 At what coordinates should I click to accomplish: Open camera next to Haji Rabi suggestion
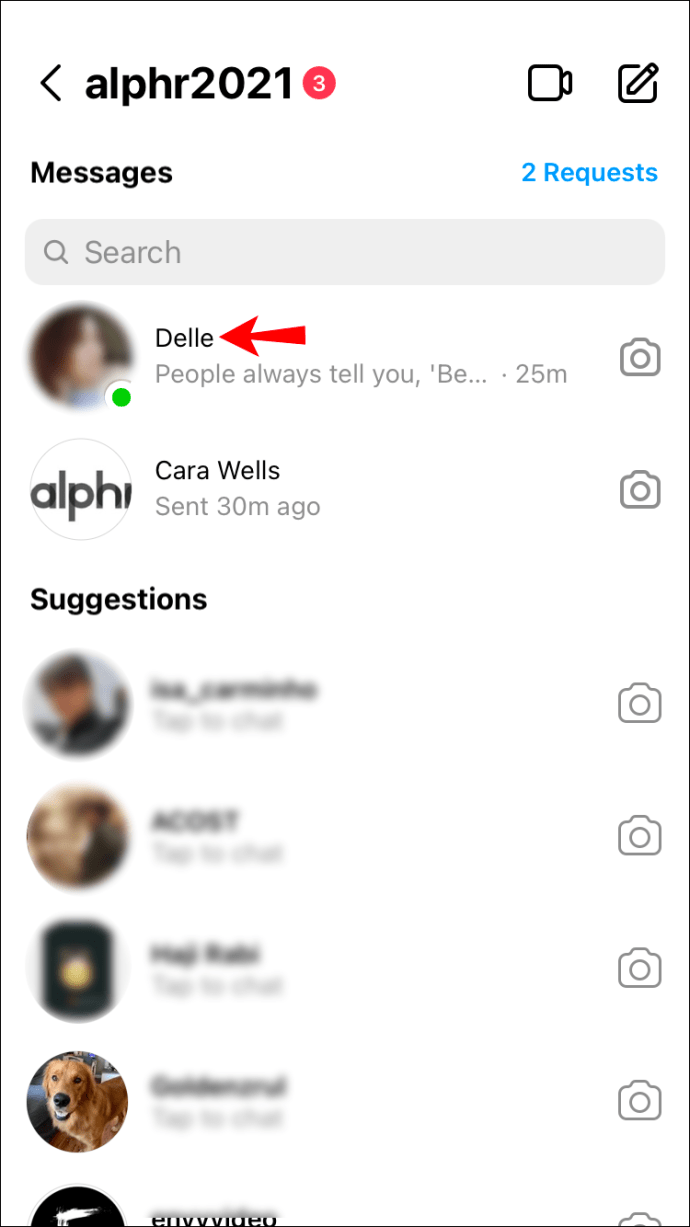(640, 969)
